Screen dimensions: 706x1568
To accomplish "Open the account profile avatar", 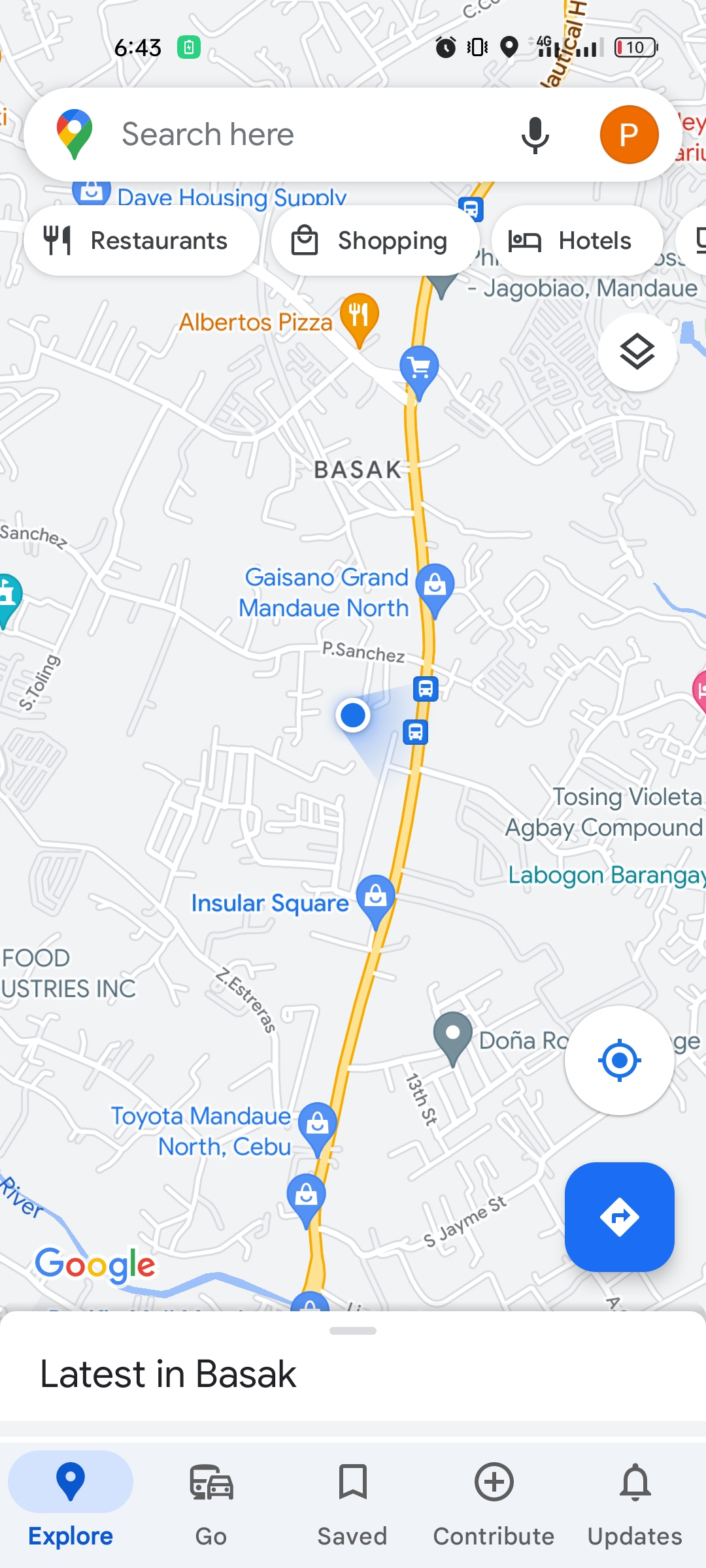I will point(629,135).
